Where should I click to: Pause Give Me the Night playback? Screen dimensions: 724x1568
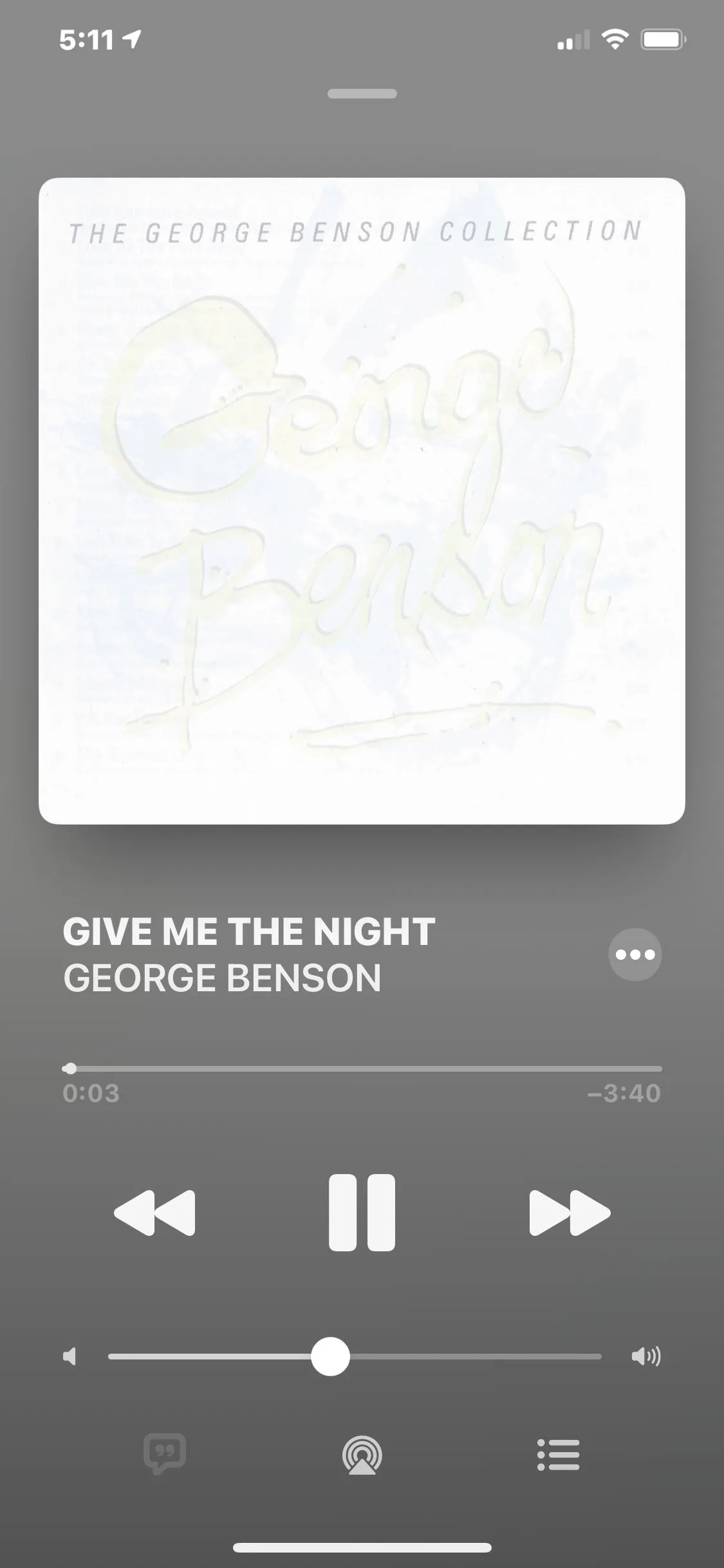click(362, 1213)
